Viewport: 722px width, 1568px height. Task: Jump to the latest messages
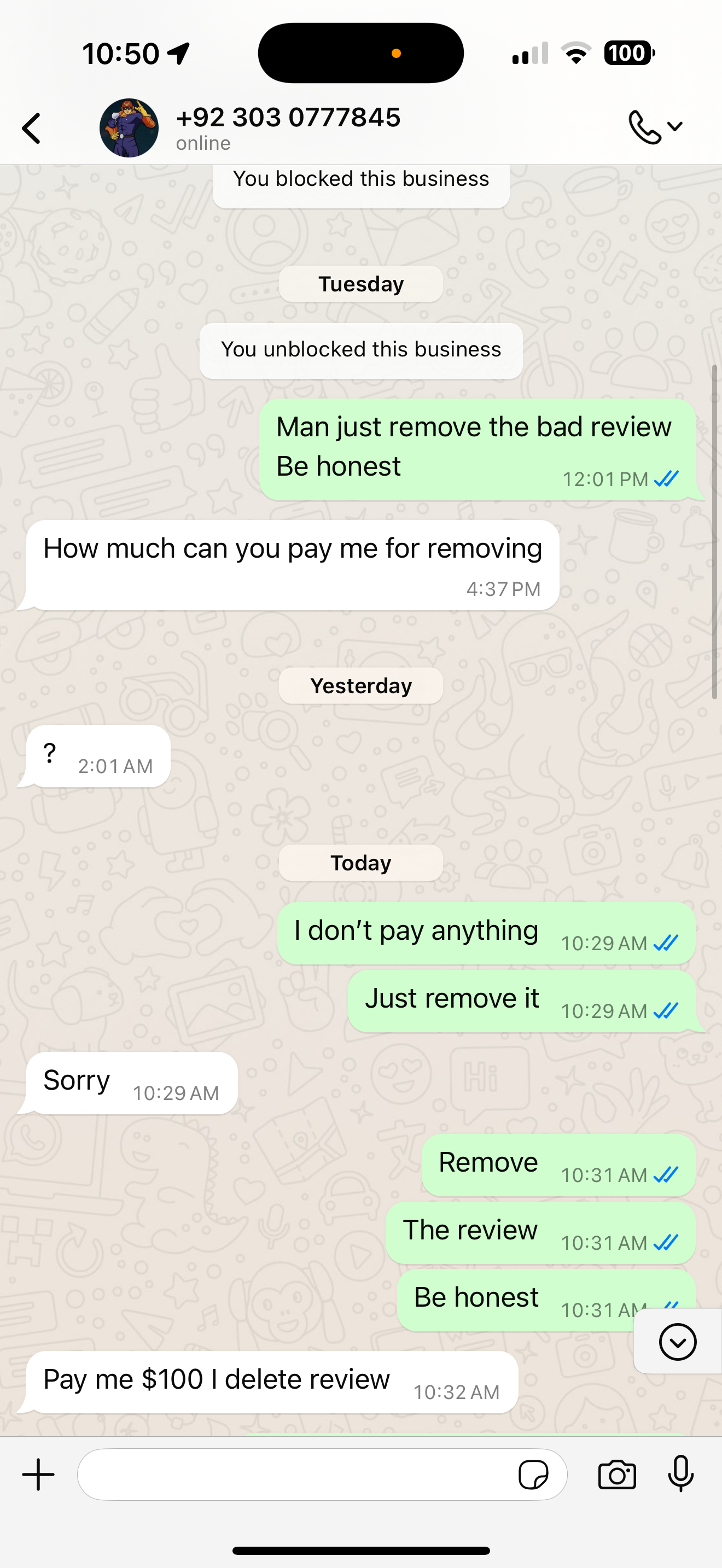point(678,1341)
